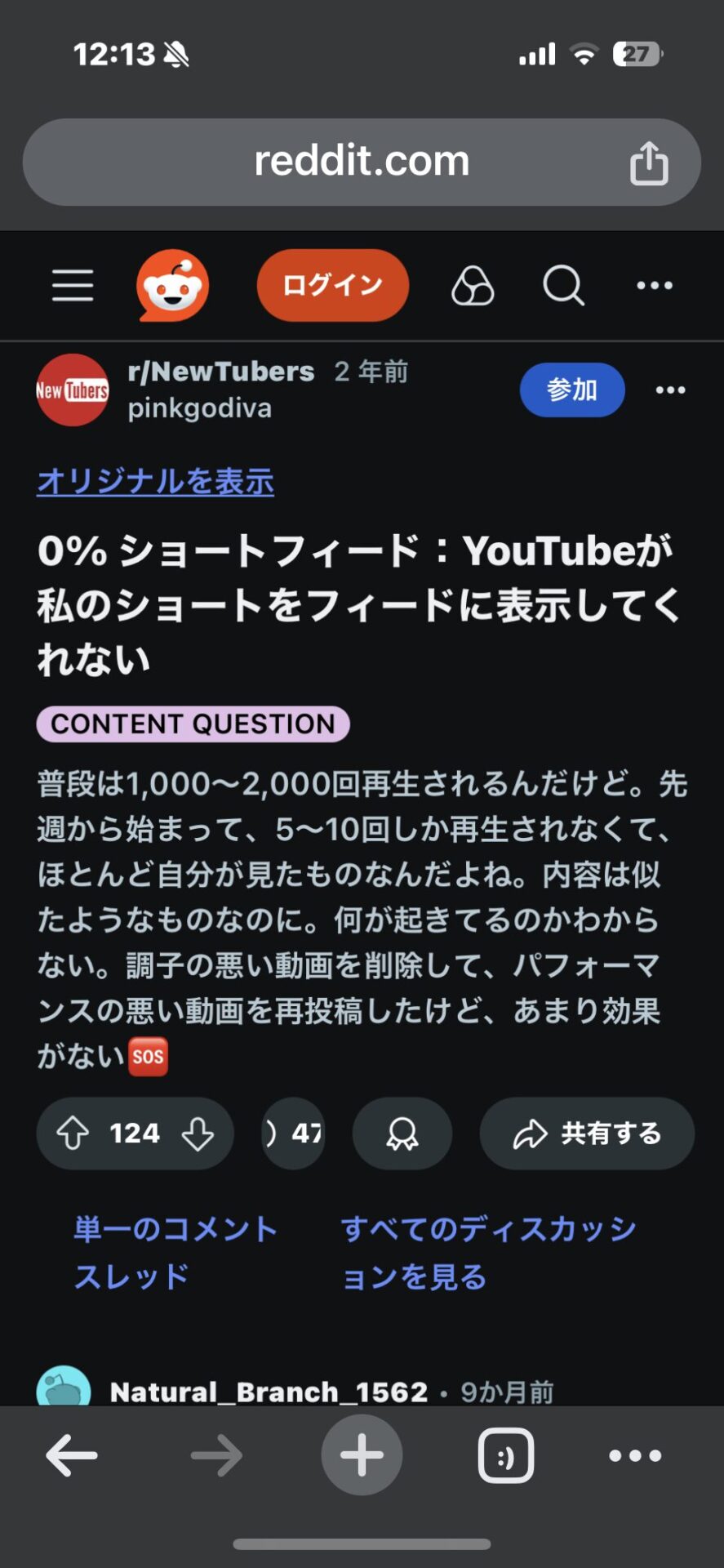Open Reddit search
Screen dimensions: 724x1568
[x=564, y=286]
